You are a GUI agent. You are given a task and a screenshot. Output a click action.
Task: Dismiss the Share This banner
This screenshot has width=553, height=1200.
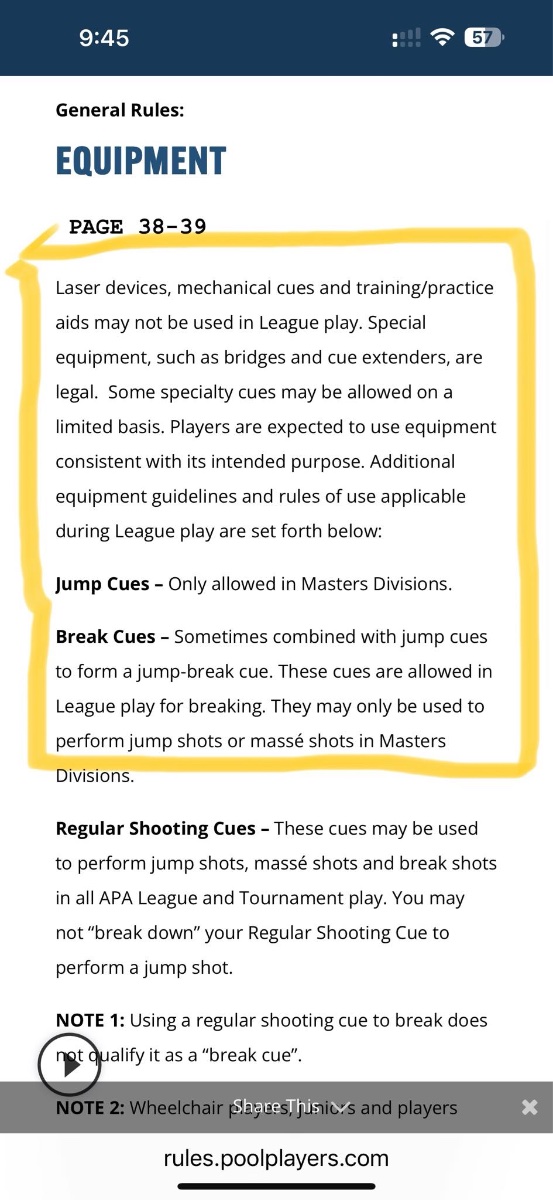click(530, 1107)
